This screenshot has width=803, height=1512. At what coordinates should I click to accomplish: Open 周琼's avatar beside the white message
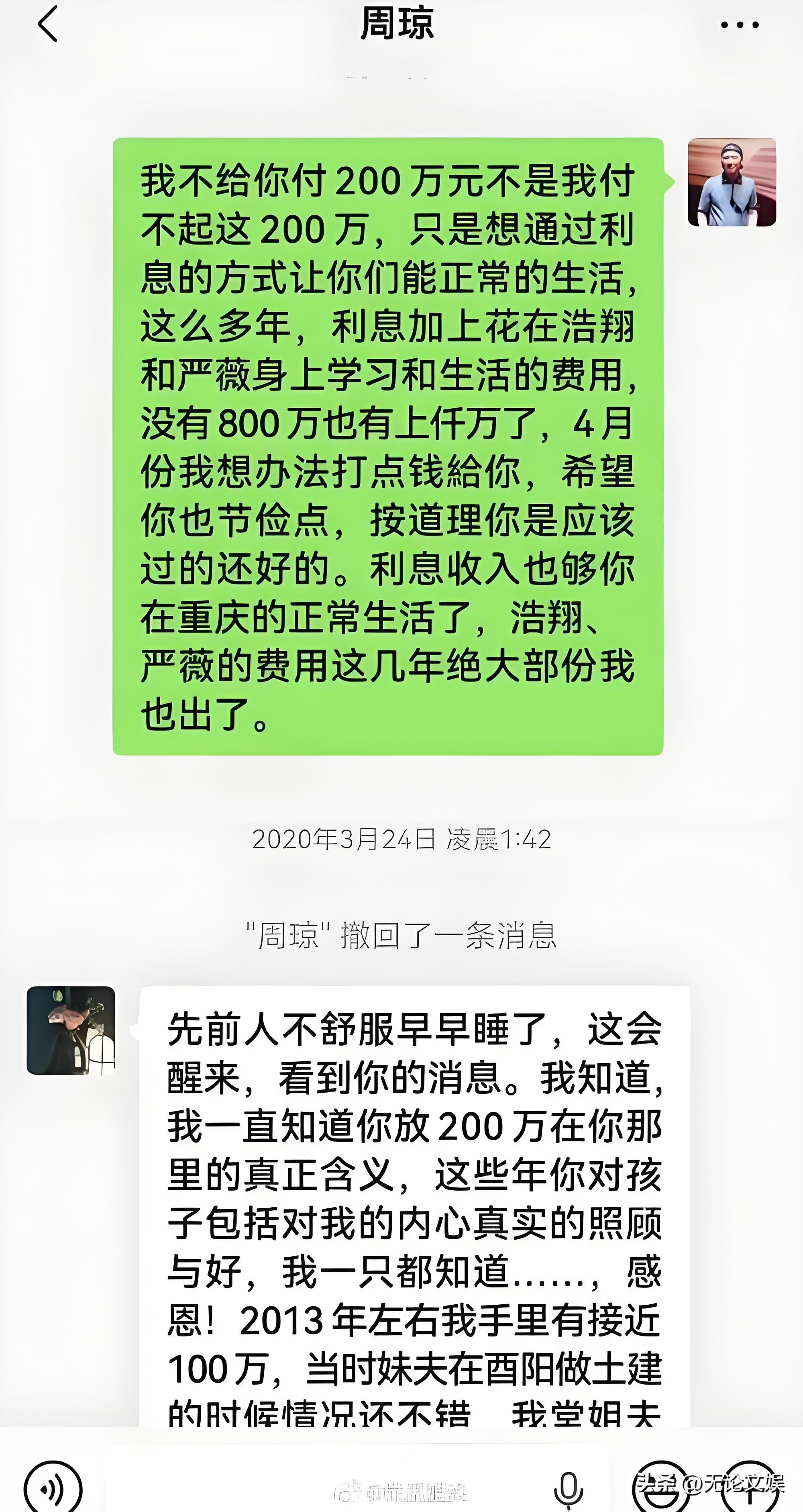pos(71,1031)
